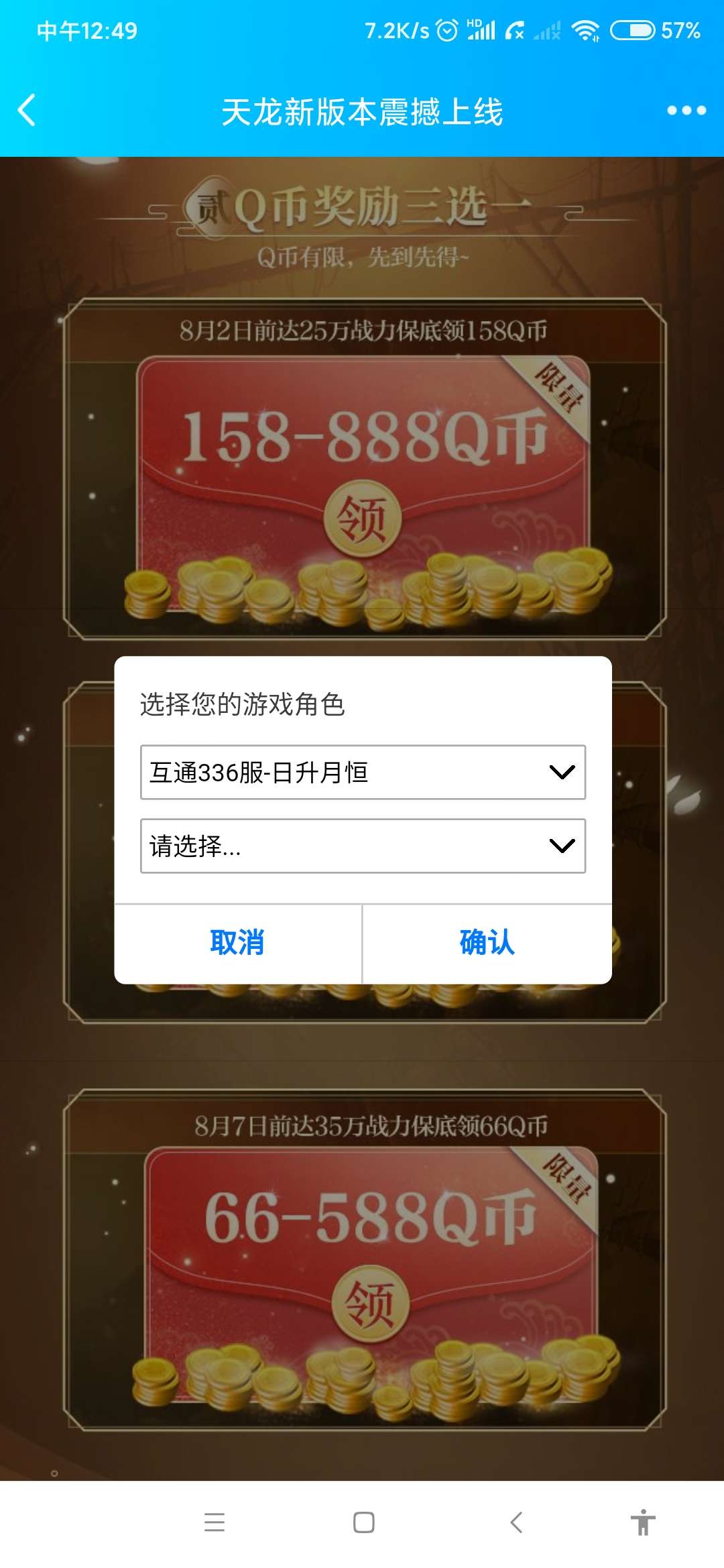Go back using the header arrow

[27, 111]
